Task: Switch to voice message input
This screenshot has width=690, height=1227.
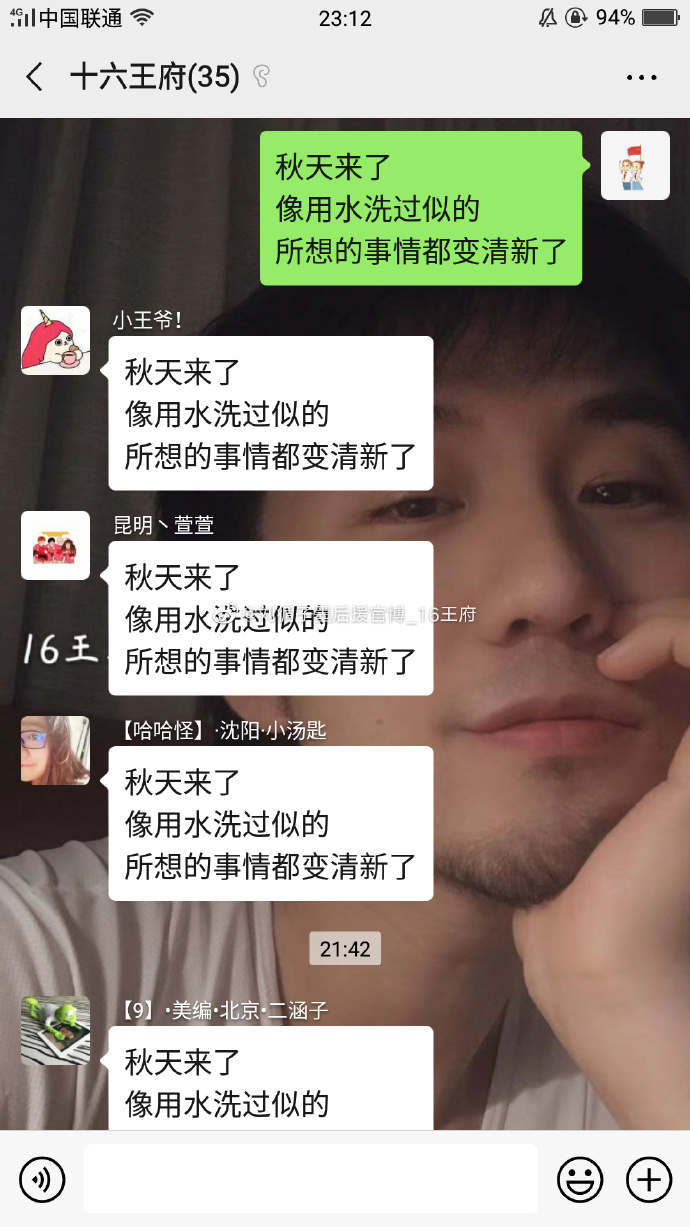Action: pyautogui.click(x=42, y=1180)
